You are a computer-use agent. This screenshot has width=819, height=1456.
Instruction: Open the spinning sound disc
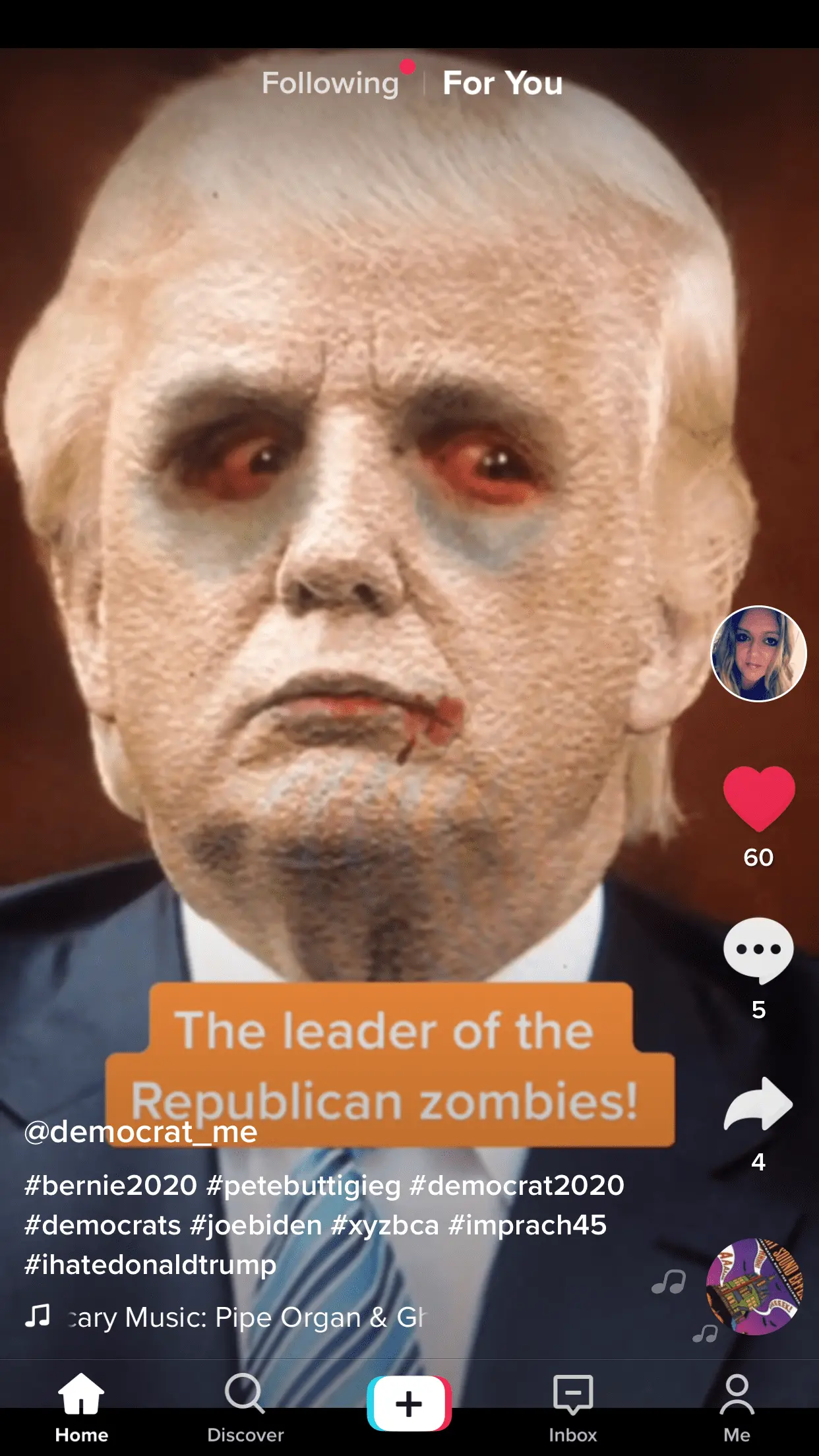754,1287
